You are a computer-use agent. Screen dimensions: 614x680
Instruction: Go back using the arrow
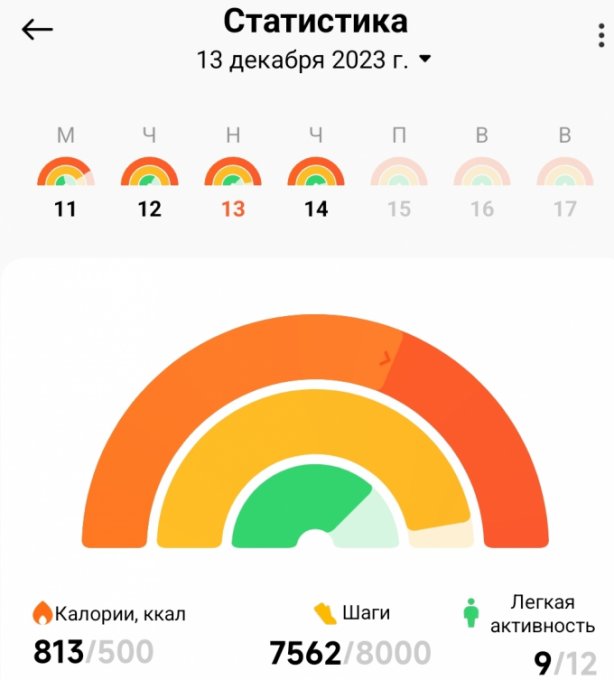point(37,29)
